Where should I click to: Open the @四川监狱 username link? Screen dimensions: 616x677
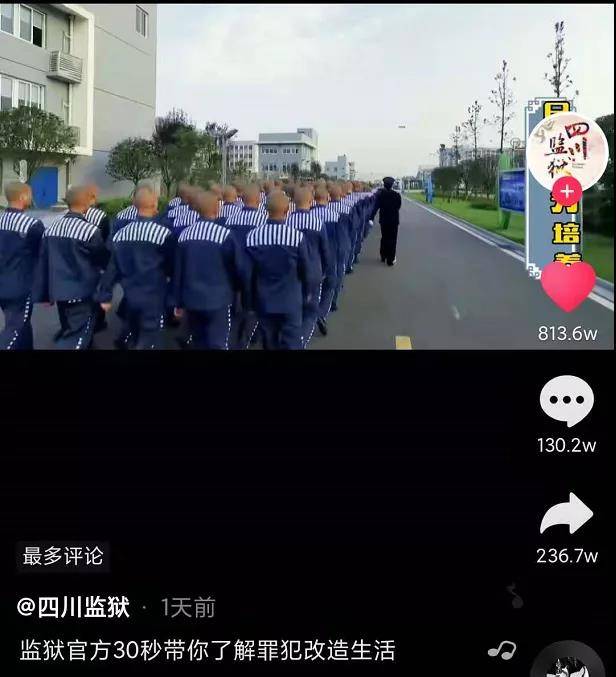point(74,607)
